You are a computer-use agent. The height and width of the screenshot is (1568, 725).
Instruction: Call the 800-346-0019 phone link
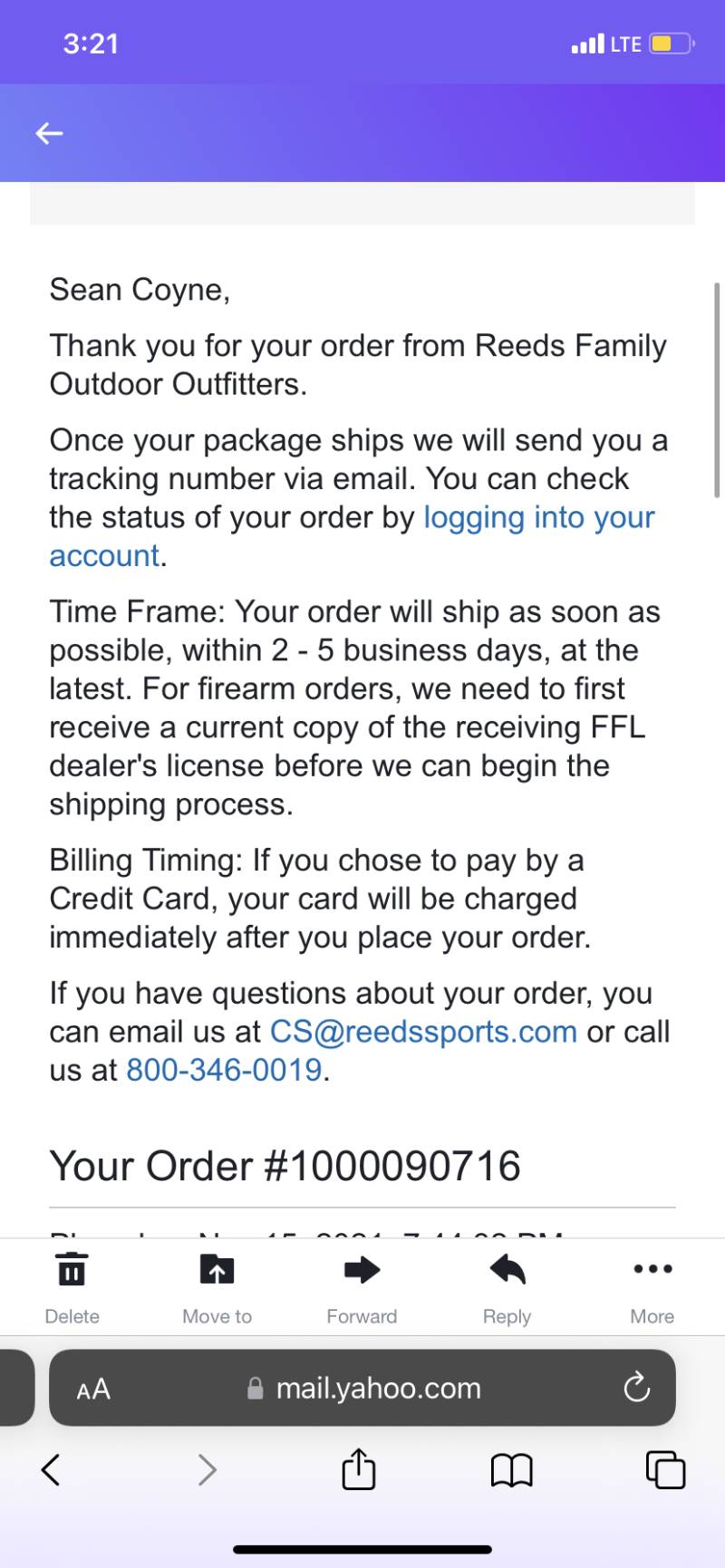tap(224, 1070)
